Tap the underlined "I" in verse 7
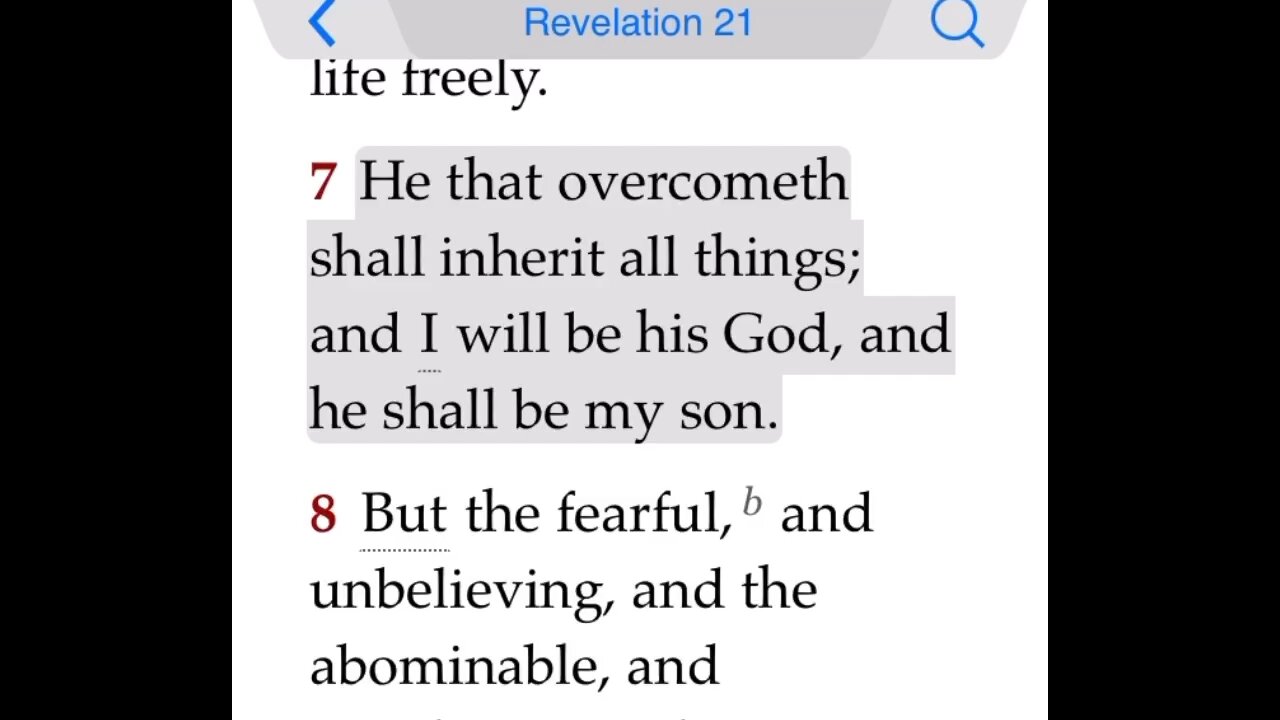1280x720 pixels. coord(428,335)
